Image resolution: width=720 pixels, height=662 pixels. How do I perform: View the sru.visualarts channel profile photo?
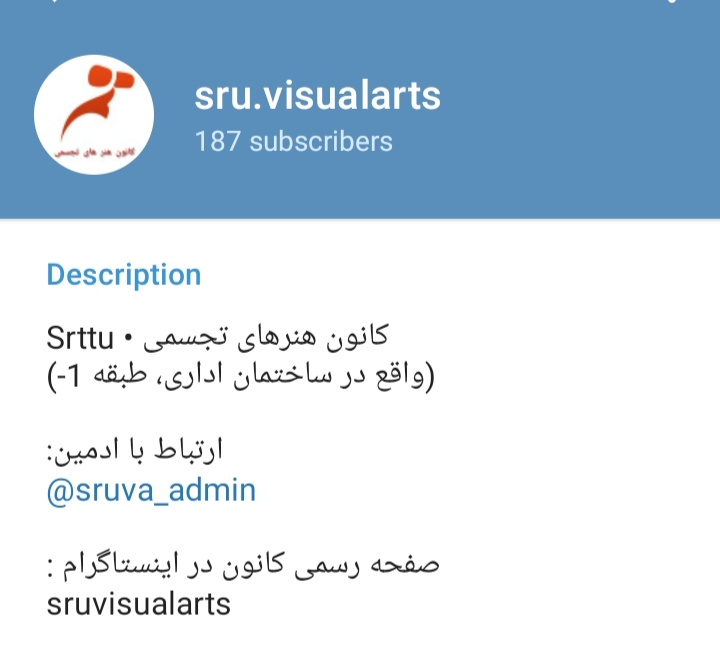(94, 114)
